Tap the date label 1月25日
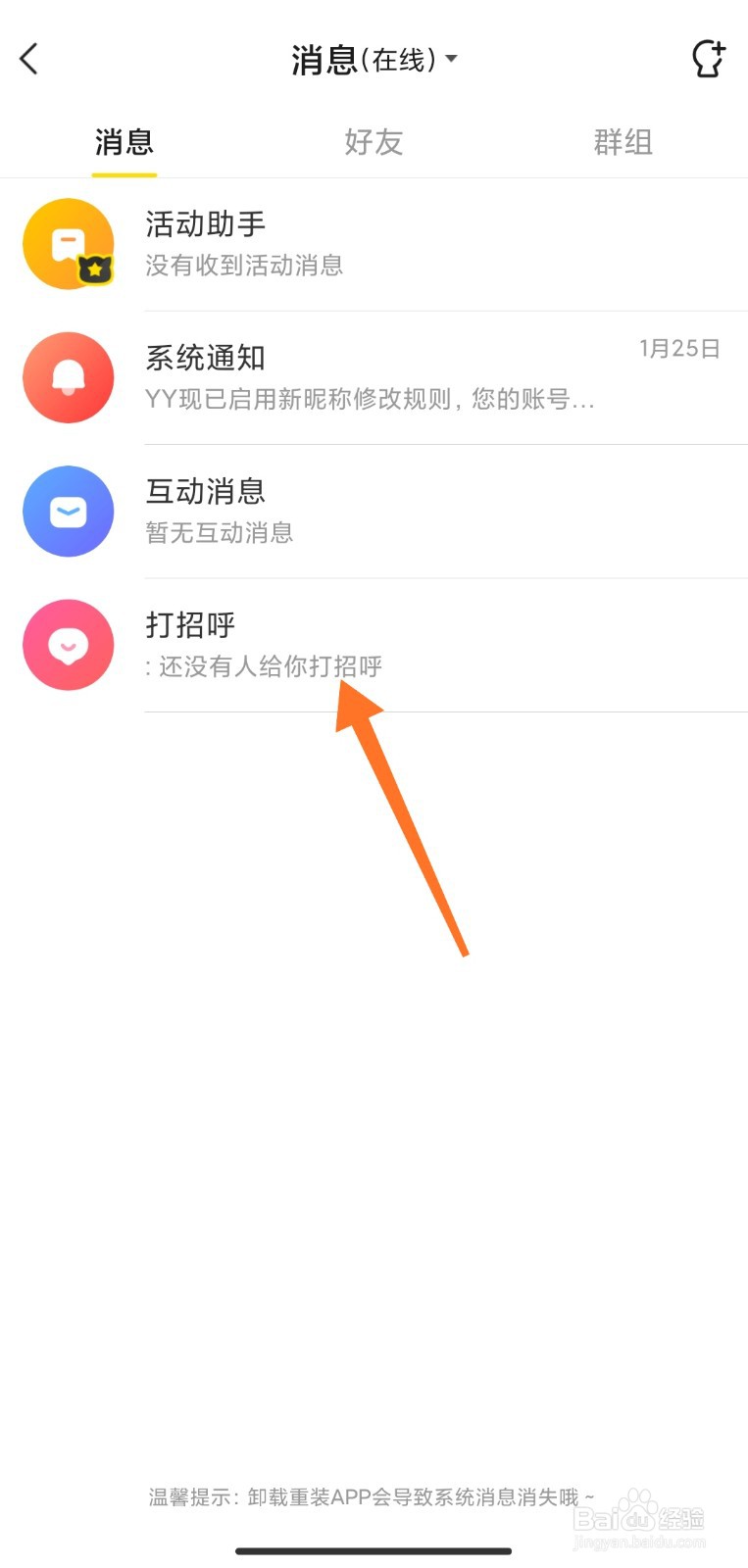Image resolution: width=748 pixels, height=1568 pixels. 679,348
